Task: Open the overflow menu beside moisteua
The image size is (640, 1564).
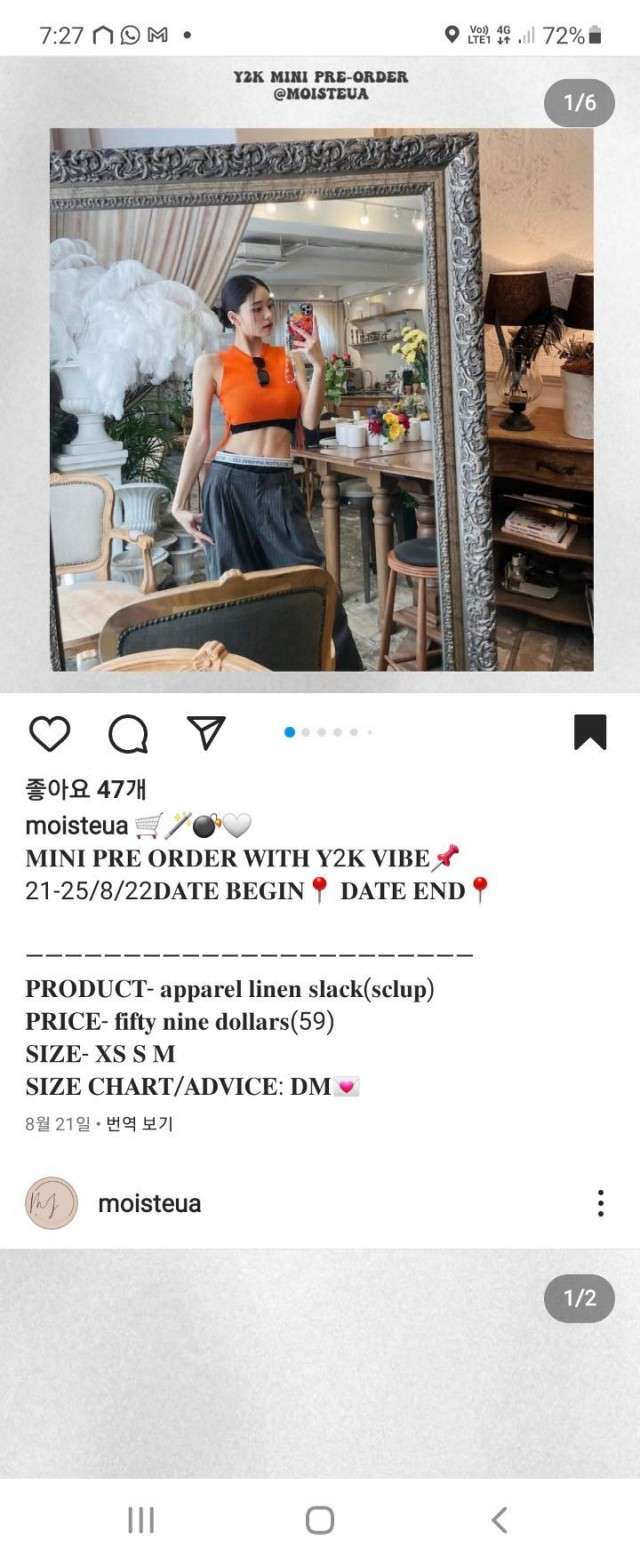Action: (x=600, y=1203)
